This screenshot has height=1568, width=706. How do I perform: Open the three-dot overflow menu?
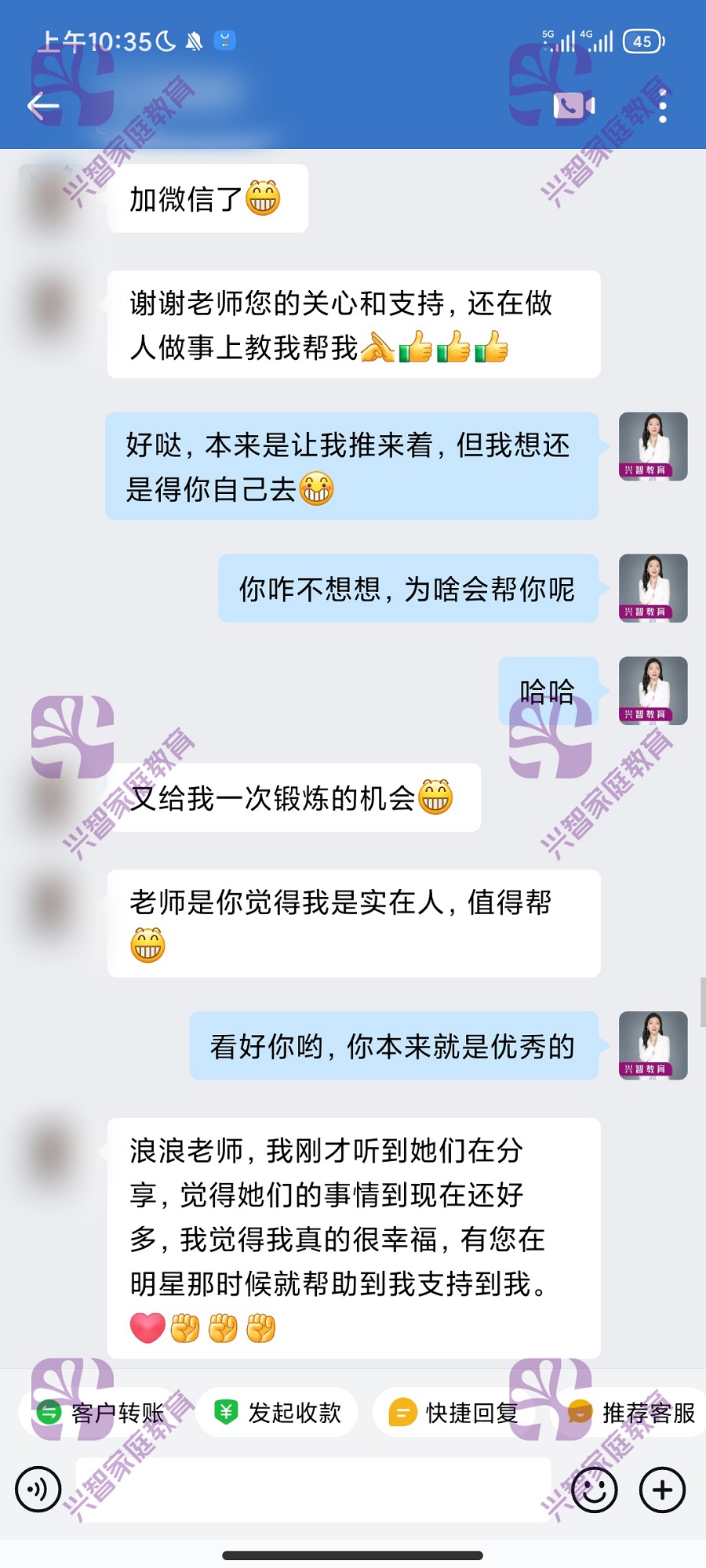[x=663, y=106]
